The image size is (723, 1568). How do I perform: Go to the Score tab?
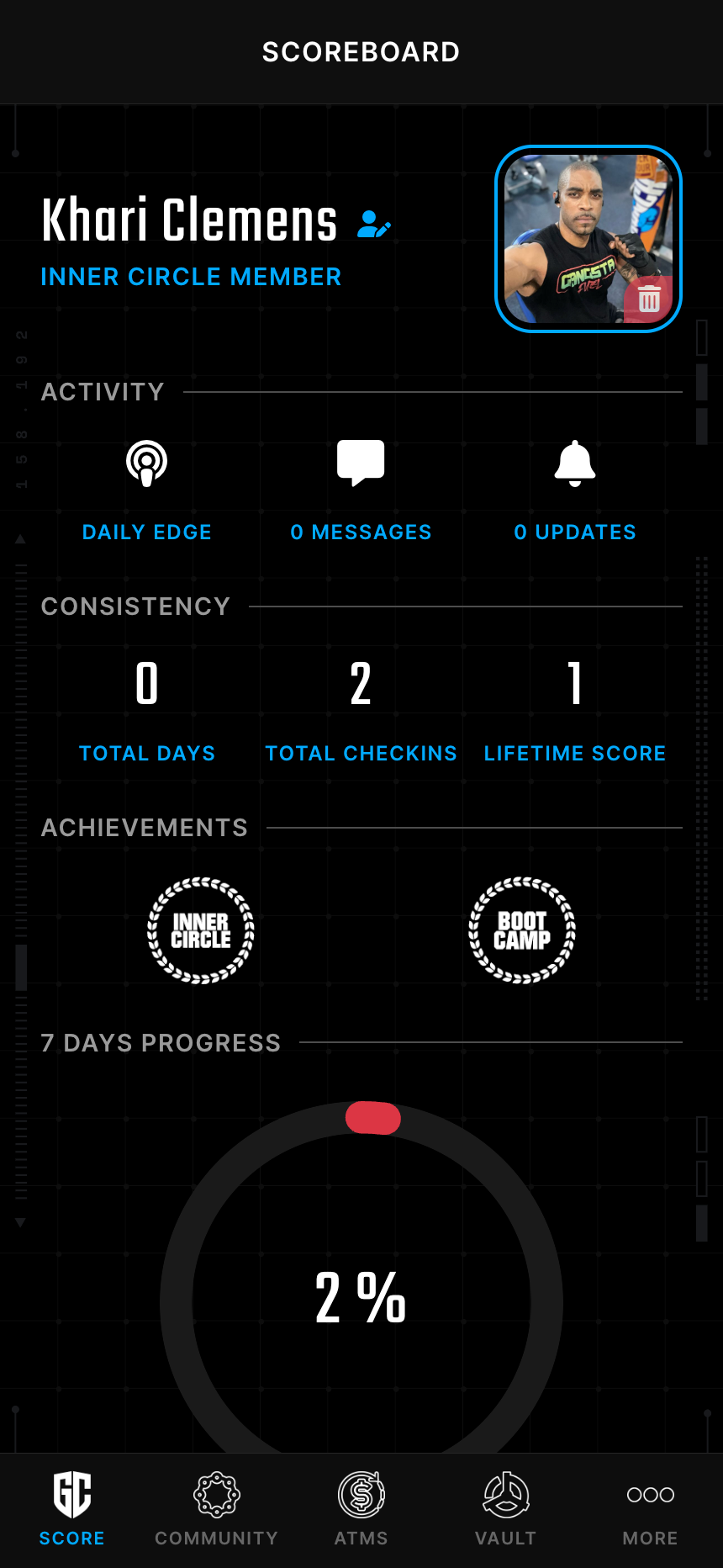tap(72, 1509)
